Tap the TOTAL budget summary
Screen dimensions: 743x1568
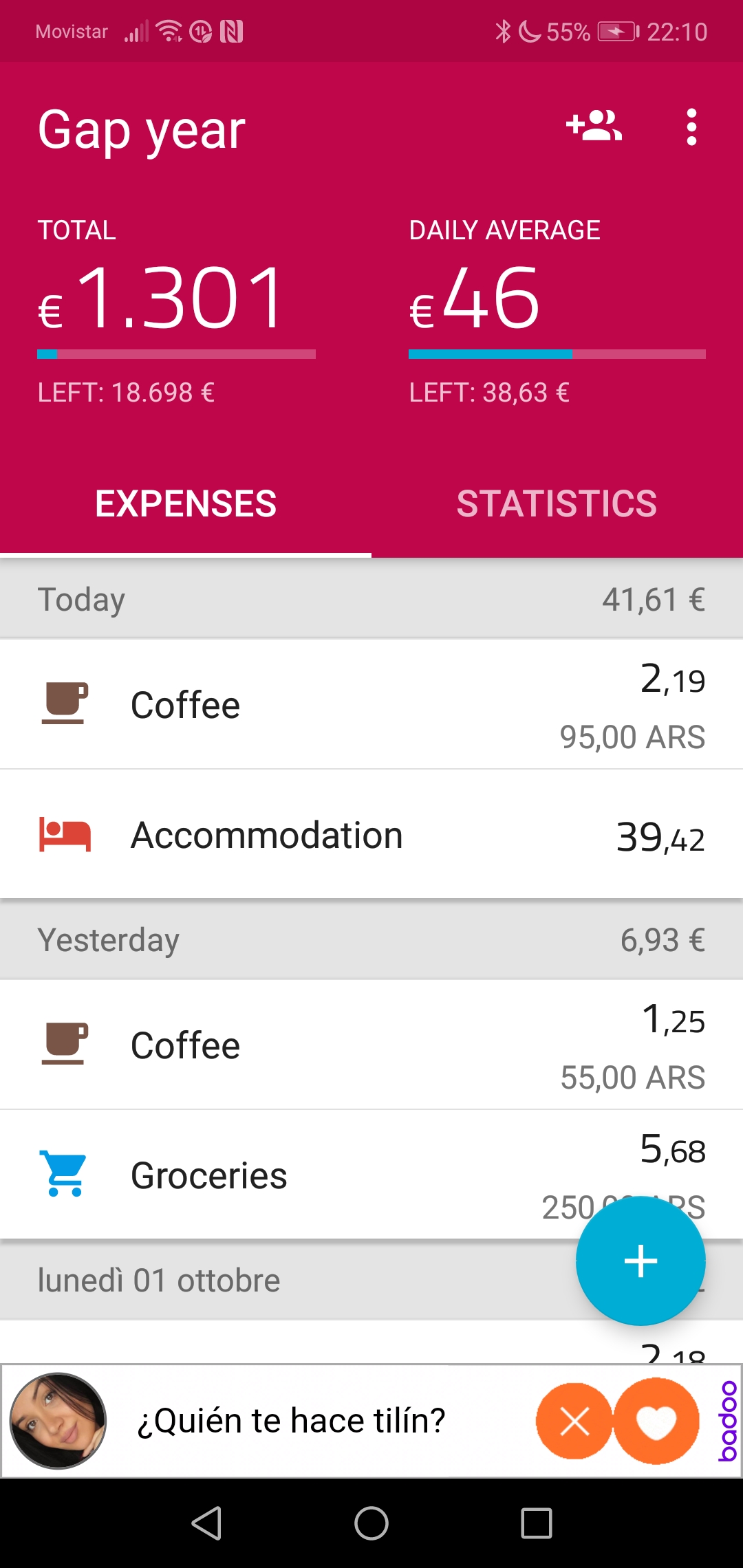click(x=177, y=311)
